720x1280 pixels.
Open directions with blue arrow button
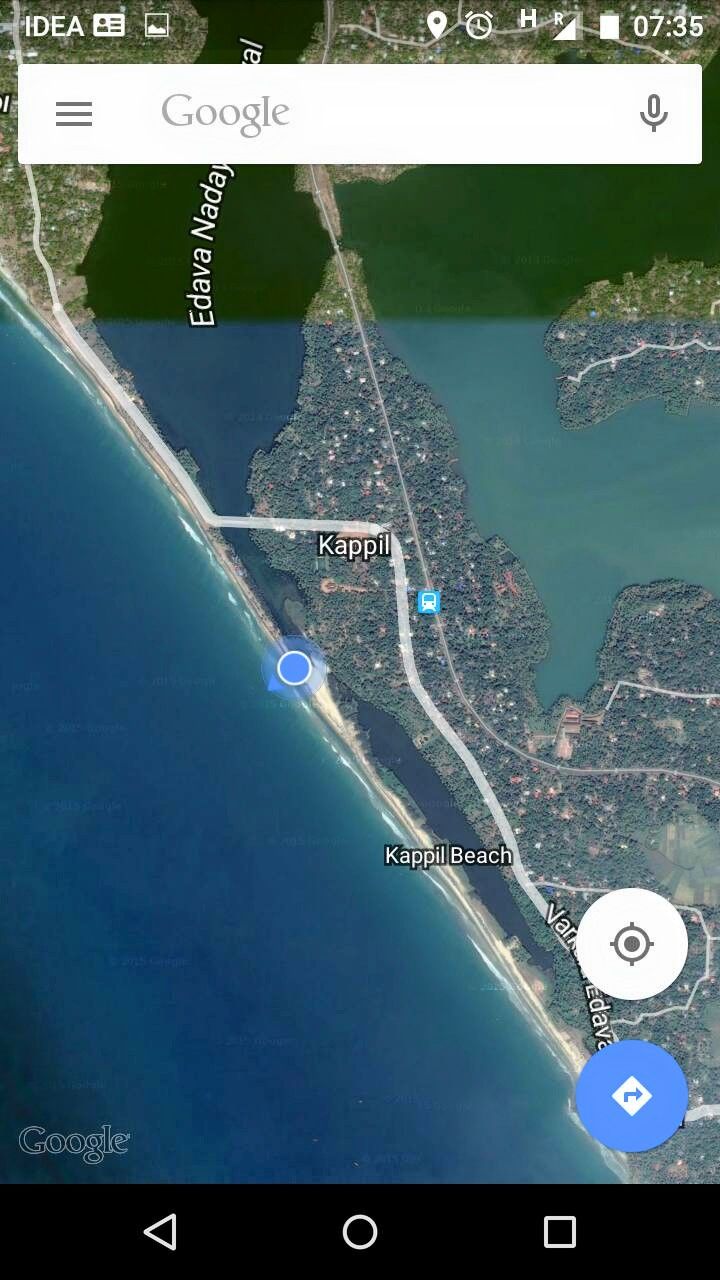tap(631, 1096)
